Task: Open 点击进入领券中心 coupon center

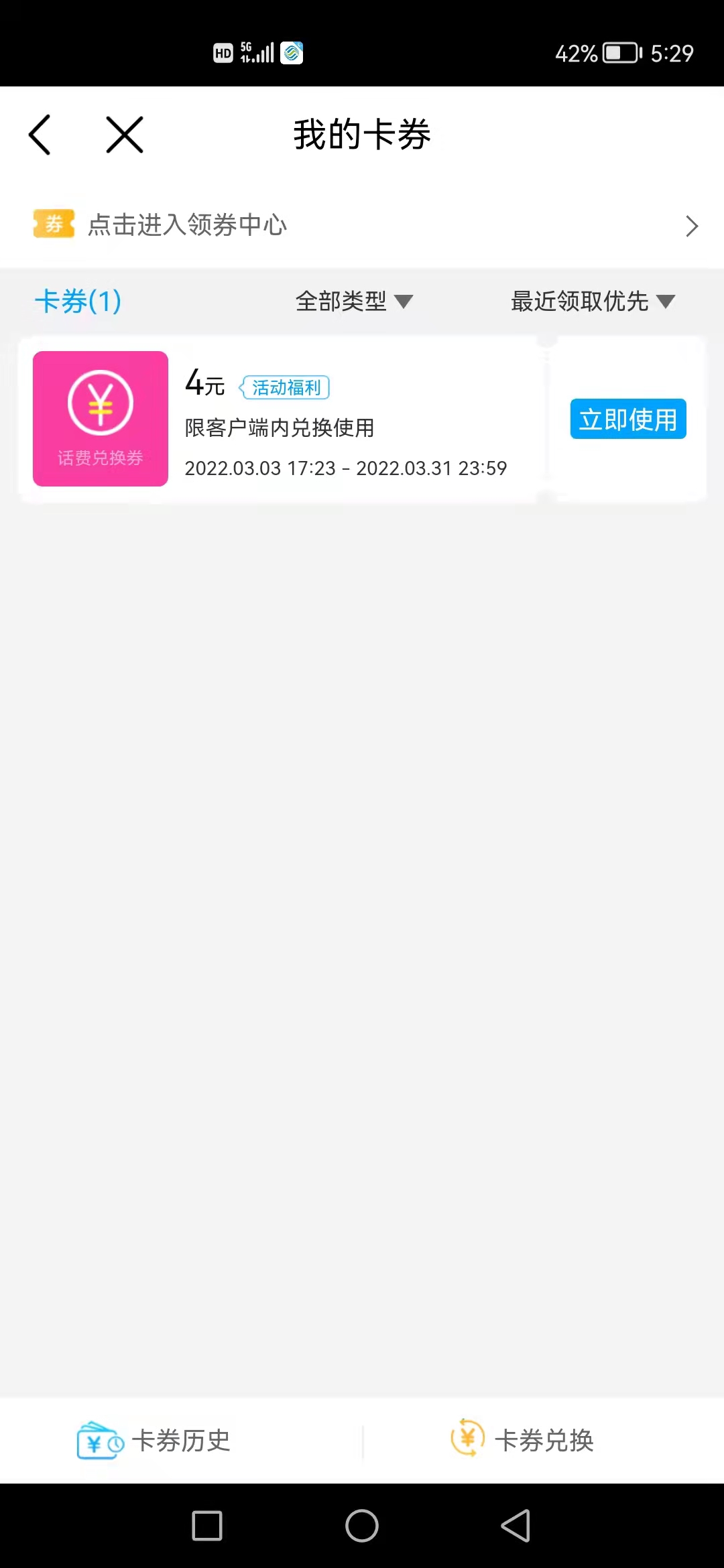Action: (362, 225)
